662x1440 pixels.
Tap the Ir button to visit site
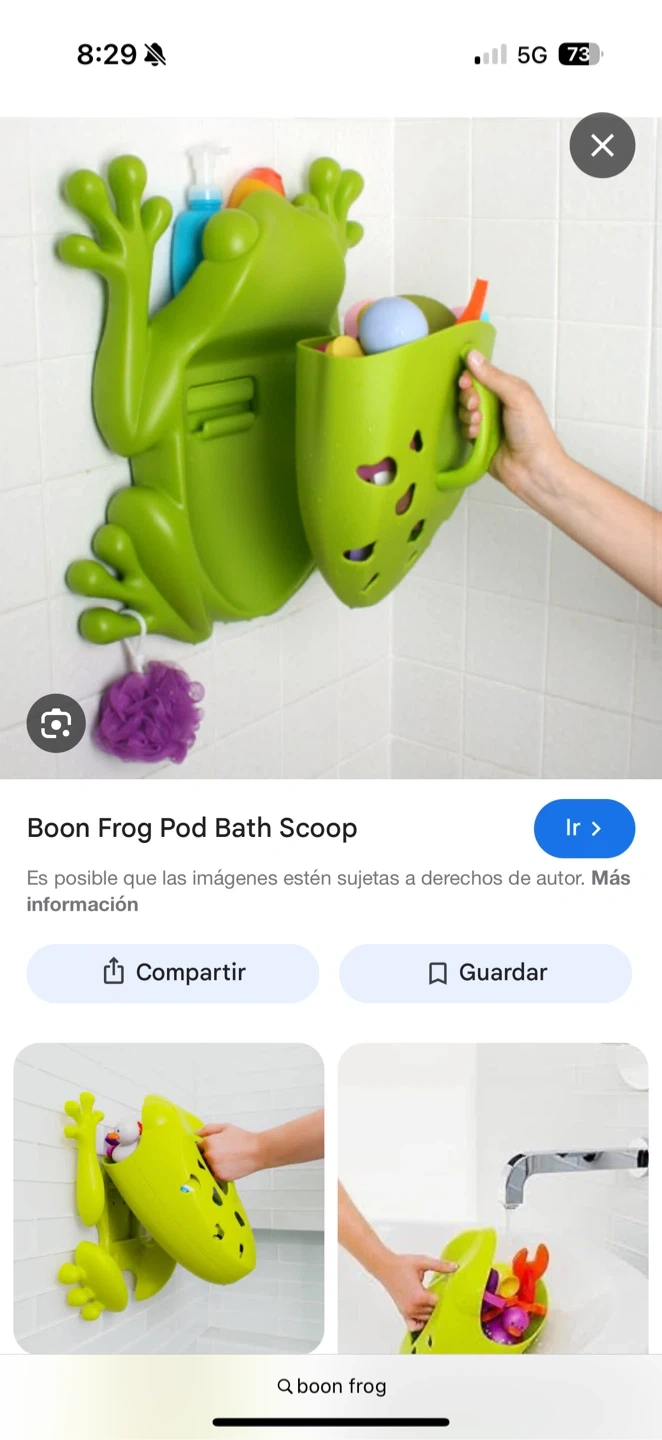(x=584, y=828)
